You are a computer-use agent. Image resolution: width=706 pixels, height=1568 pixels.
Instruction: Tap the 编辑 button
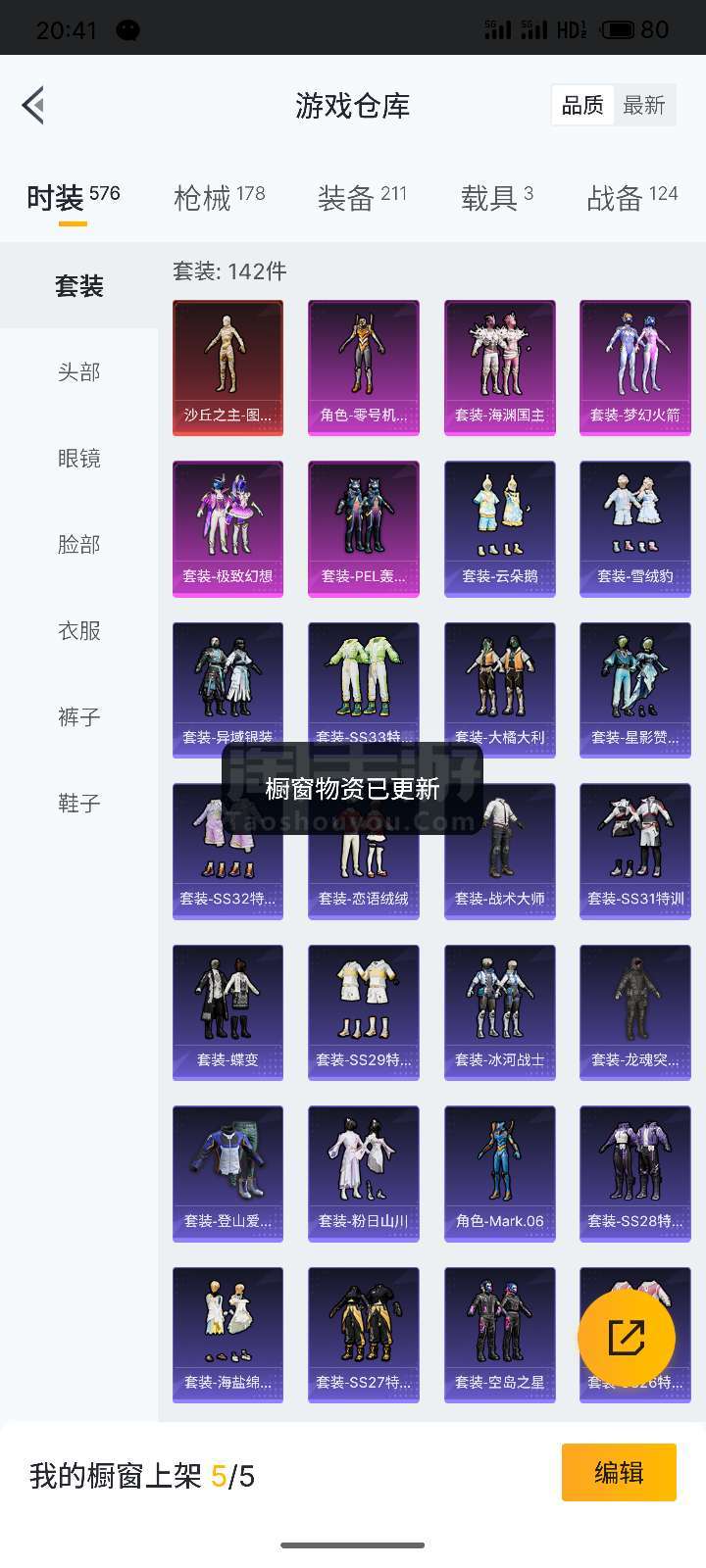(619, 1472)
